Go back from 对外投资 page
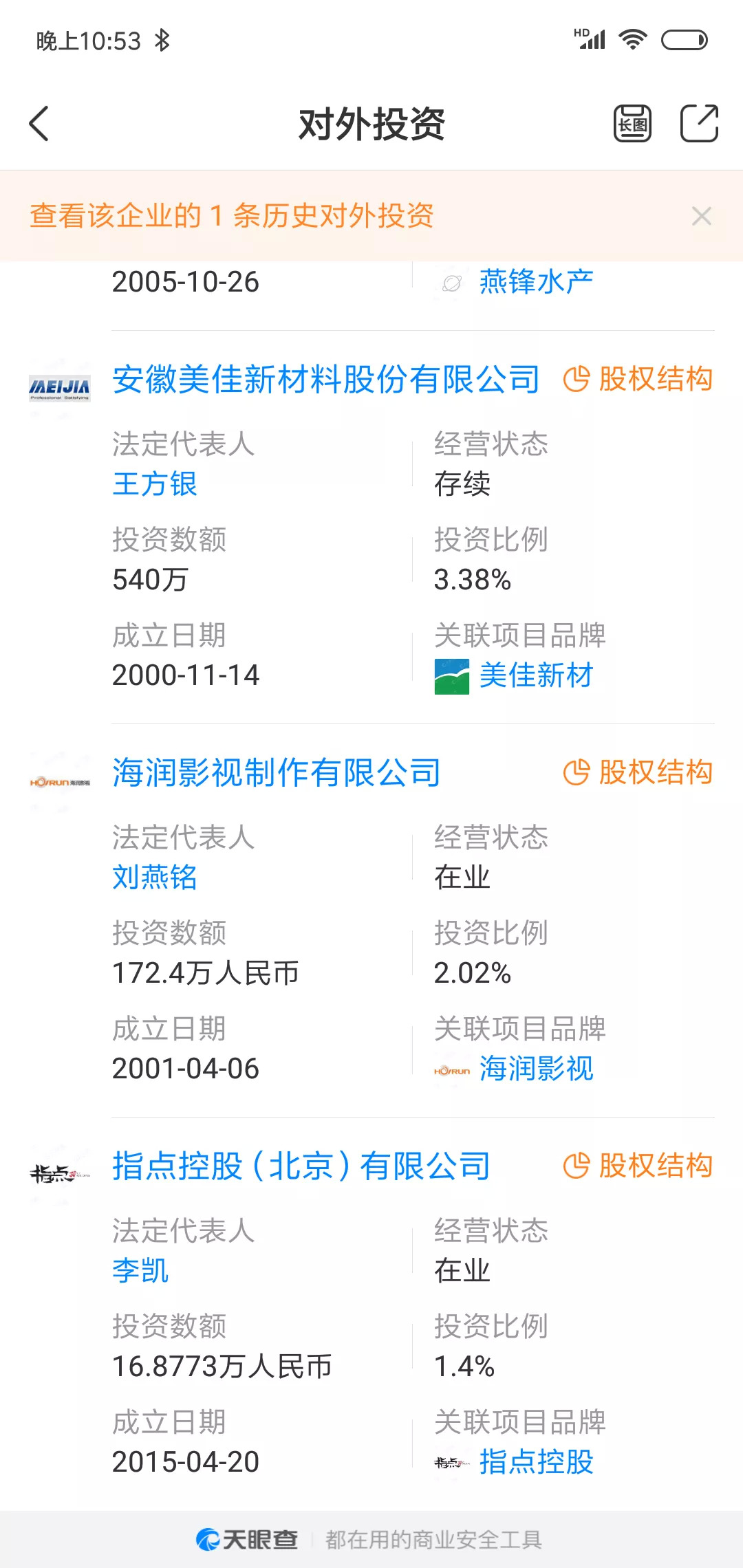Viewport: 743px width, 1568px height. coord(39,124)
